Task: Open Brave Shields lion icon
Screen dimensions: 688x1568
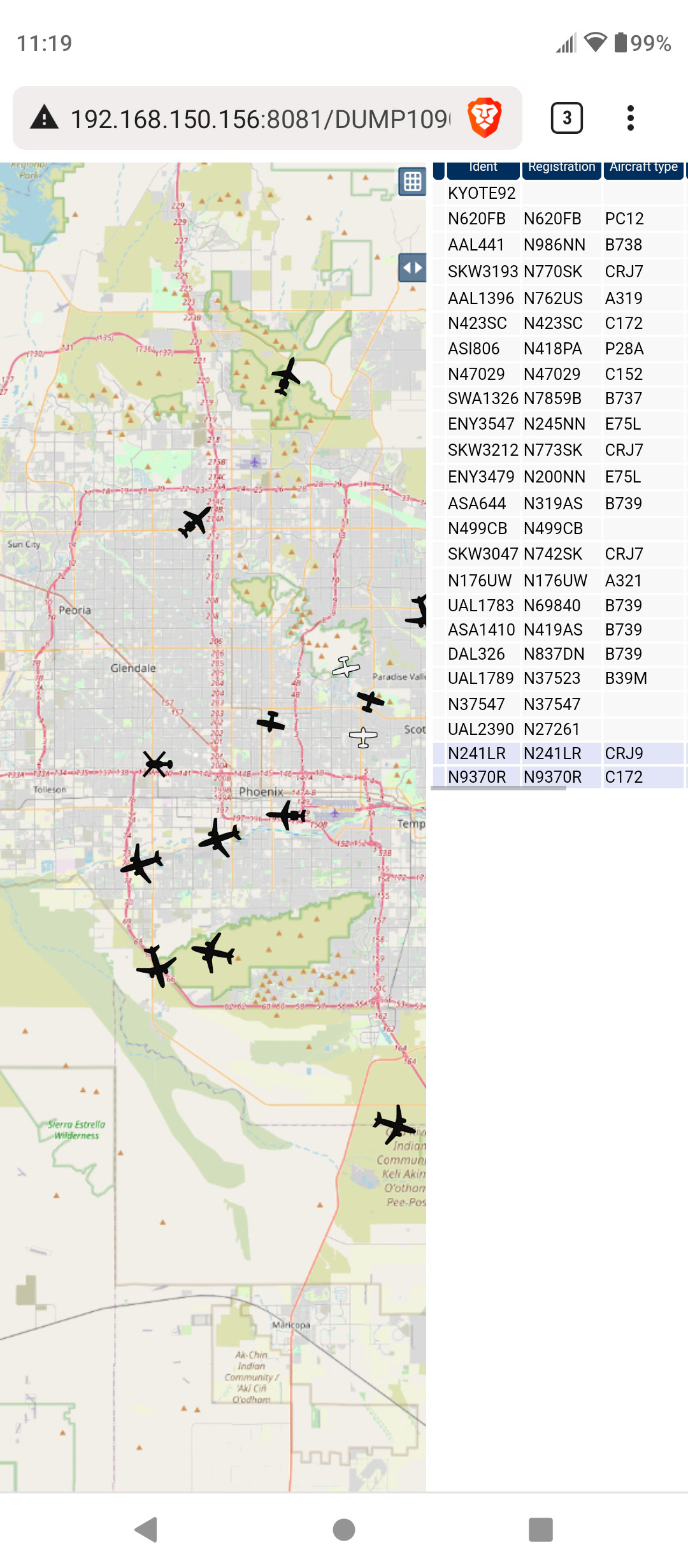Action: [485, 118]
